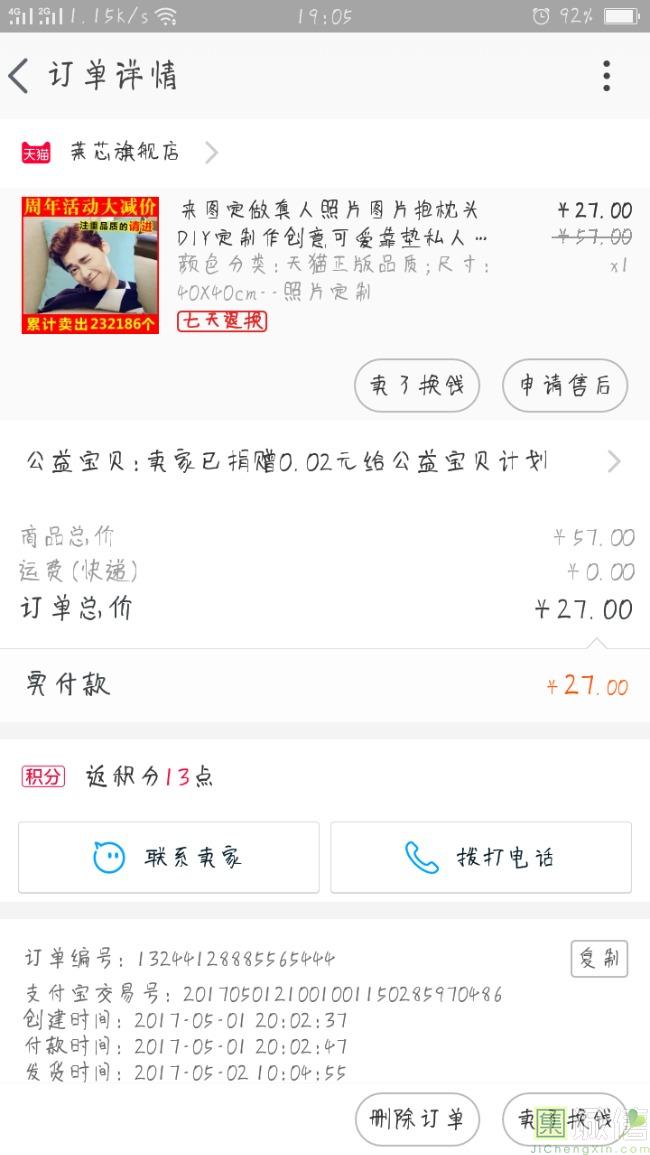Viewport: 650px width, 1155px height.
Task: Go back from order details
Action: [20, 76]
